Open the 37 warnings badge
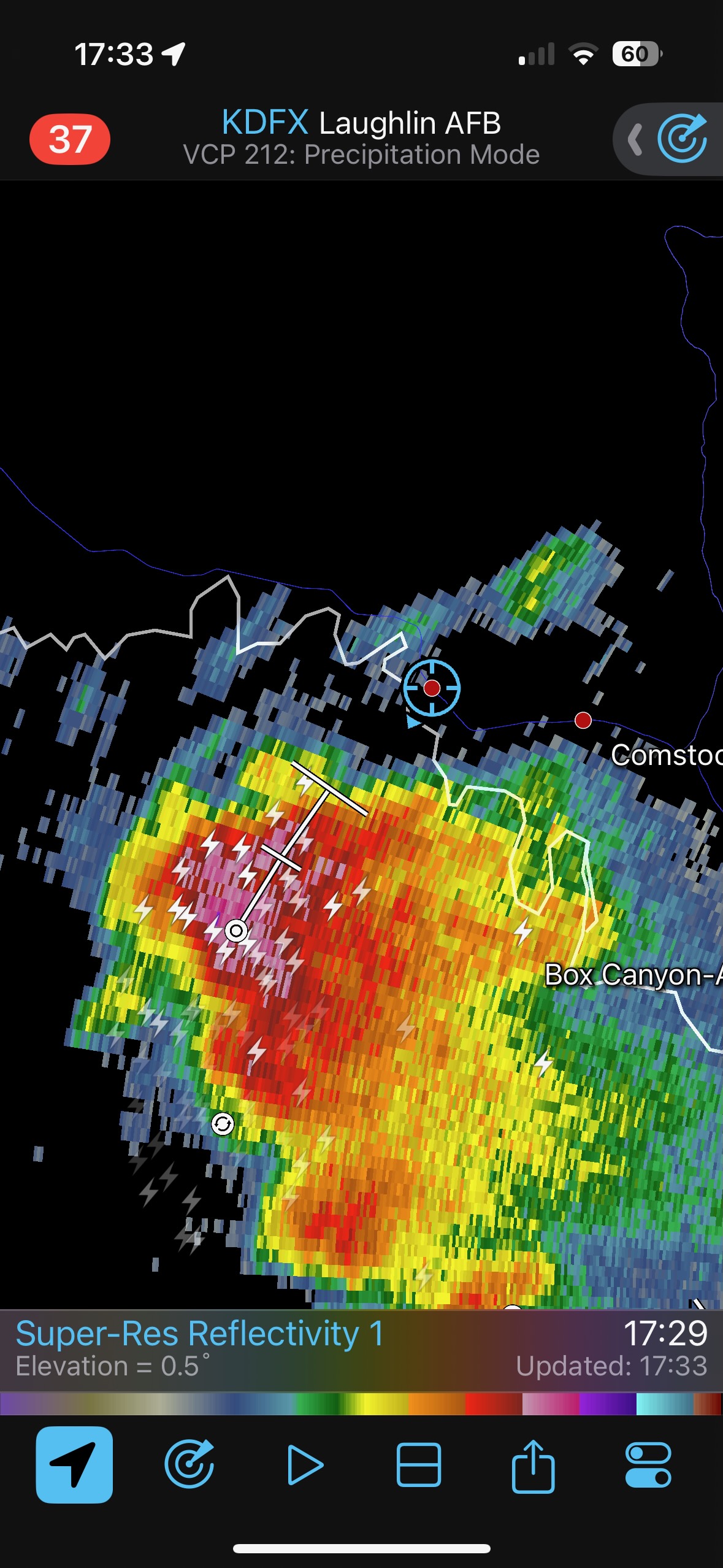Viewport: 723px width, 1568px height. coord(70,139)
